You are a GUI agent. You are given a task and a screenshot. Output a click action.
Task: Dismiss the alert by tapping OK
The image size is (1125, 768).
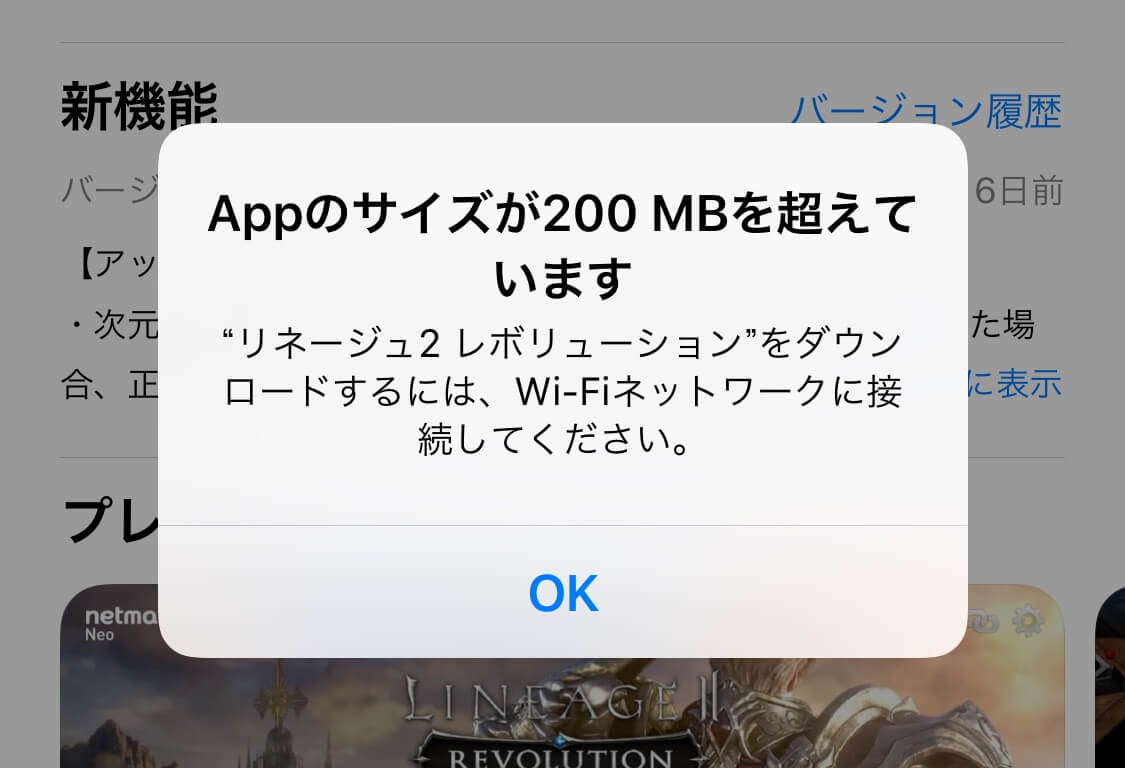point(563,593)
